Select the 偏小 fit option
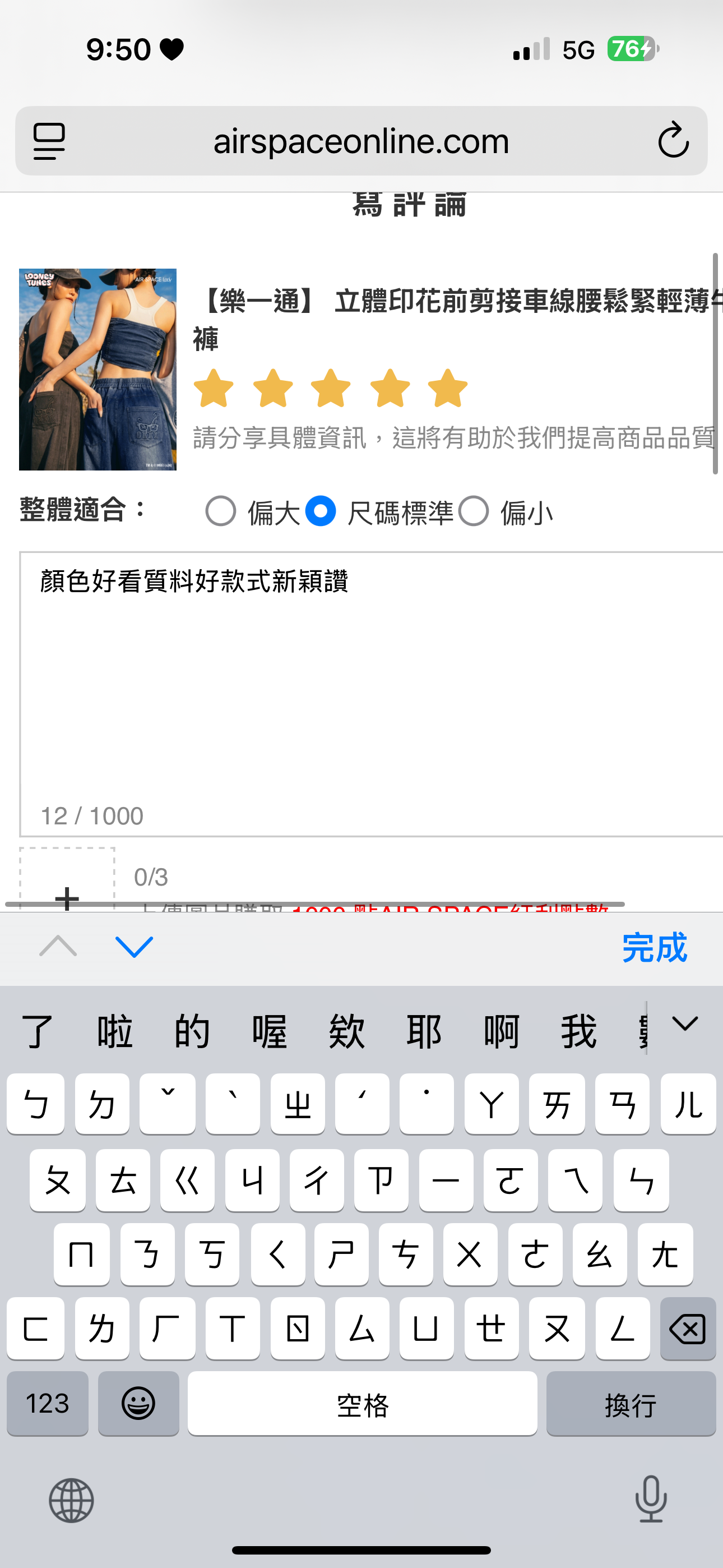This screenshot has width=723, height=1568. pyautogui.click(x=474, y=511)
